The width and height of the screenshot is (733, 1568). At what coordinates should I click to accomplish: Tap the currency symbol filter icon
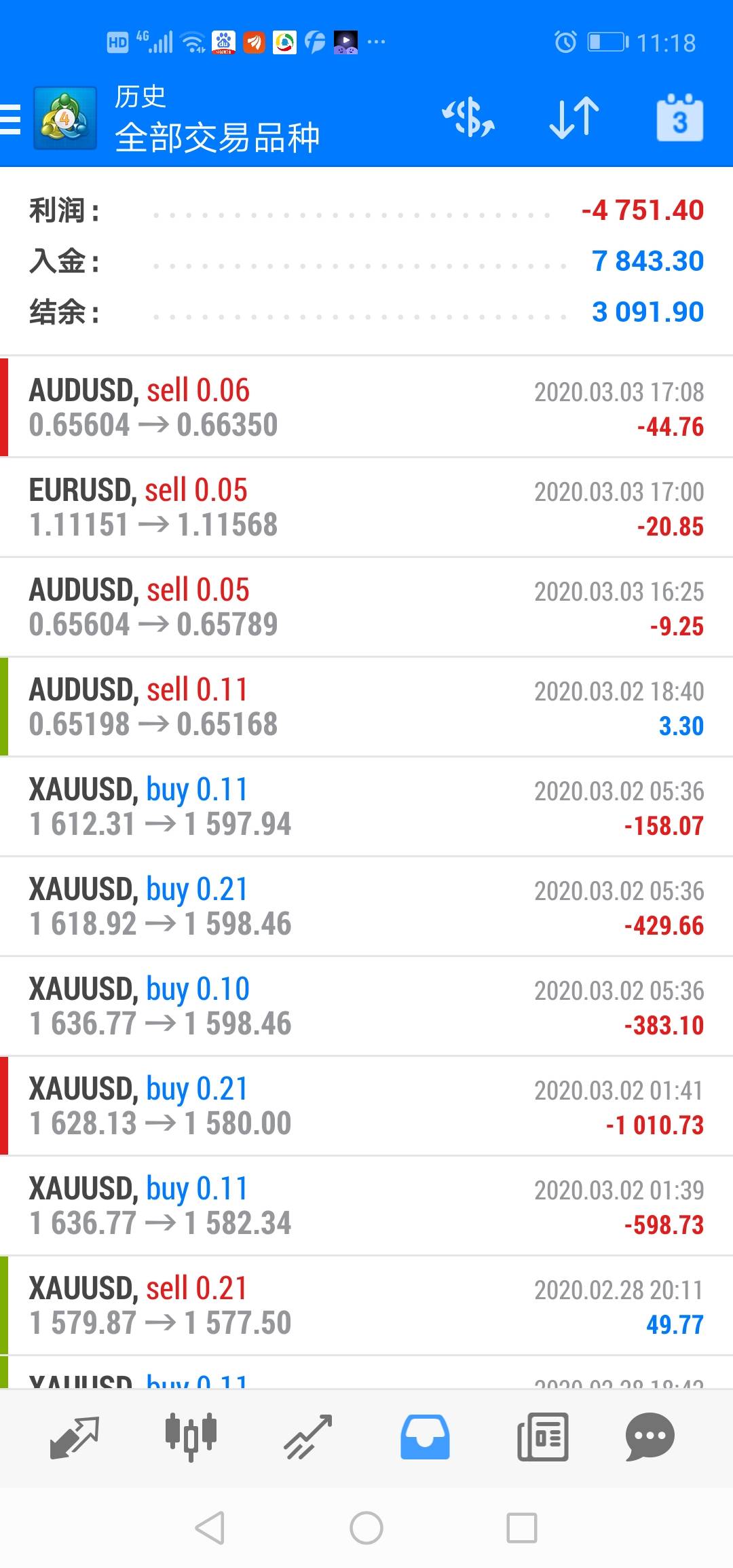pyautogui.click(x=468, y=118)
